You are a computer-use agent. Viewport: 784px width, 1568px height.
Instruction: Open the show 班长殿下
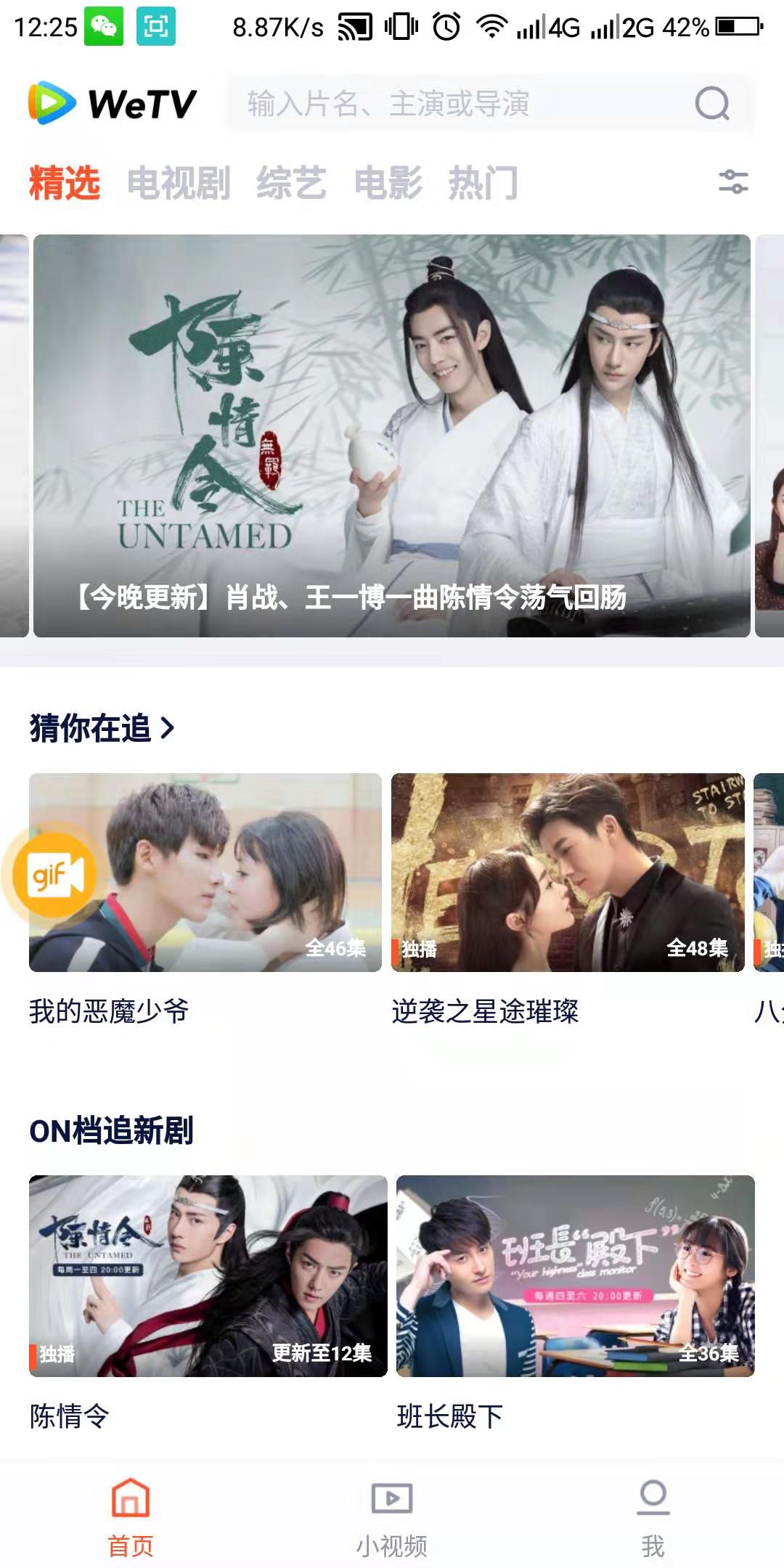(x=575, y=1275)
